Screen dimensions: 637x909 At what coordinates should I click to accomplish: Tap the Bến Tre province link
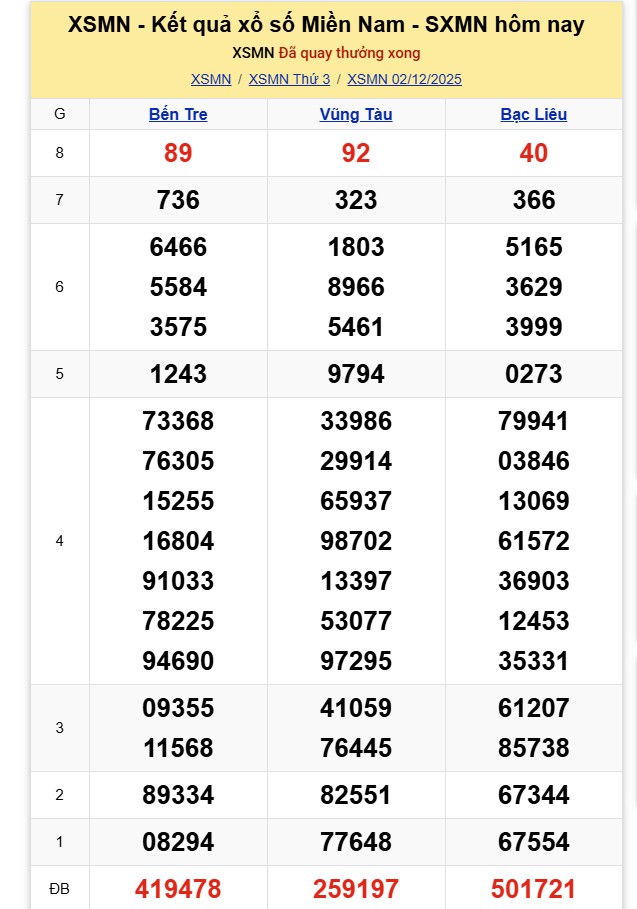(178, 114)
